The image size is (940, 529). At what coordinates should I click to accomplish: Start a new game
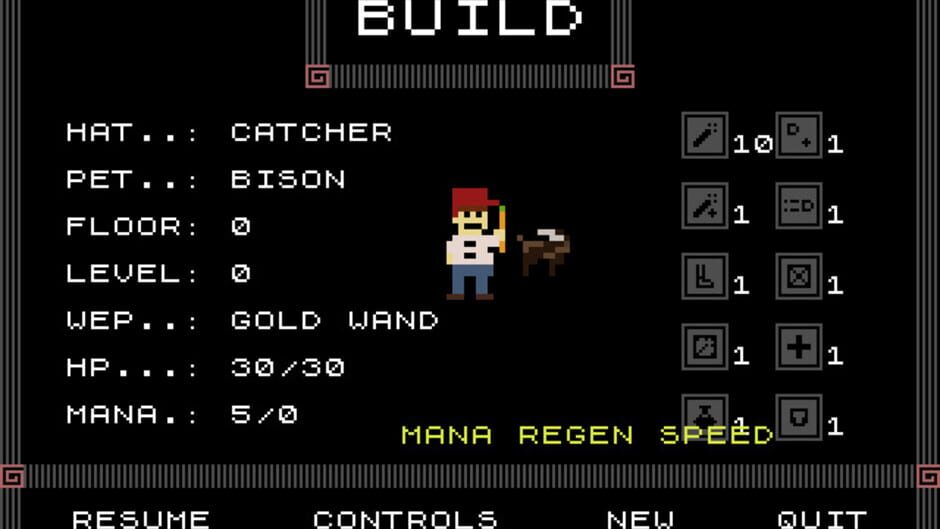pos(640,518)
